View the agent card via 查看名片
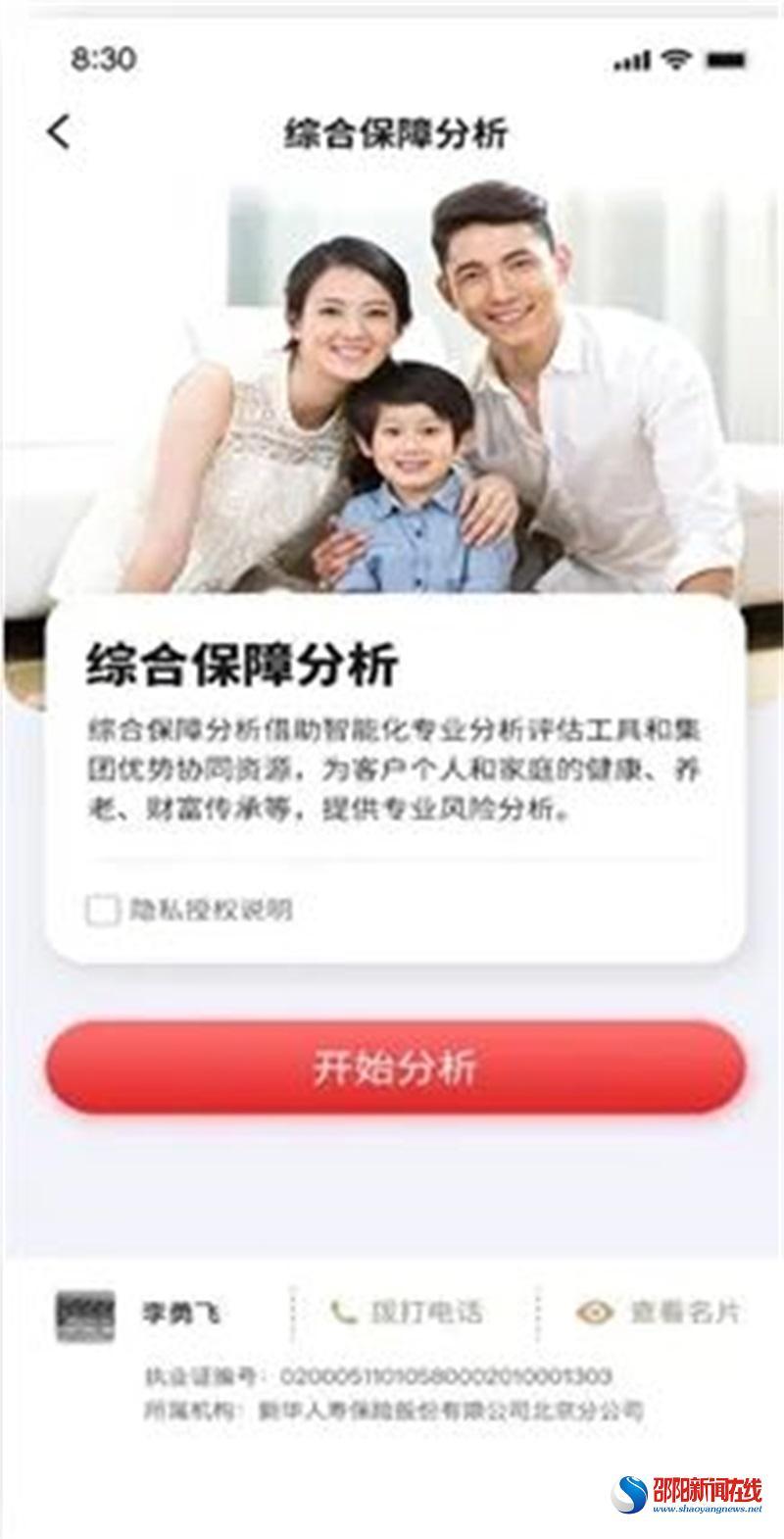 pos(658,1312)
